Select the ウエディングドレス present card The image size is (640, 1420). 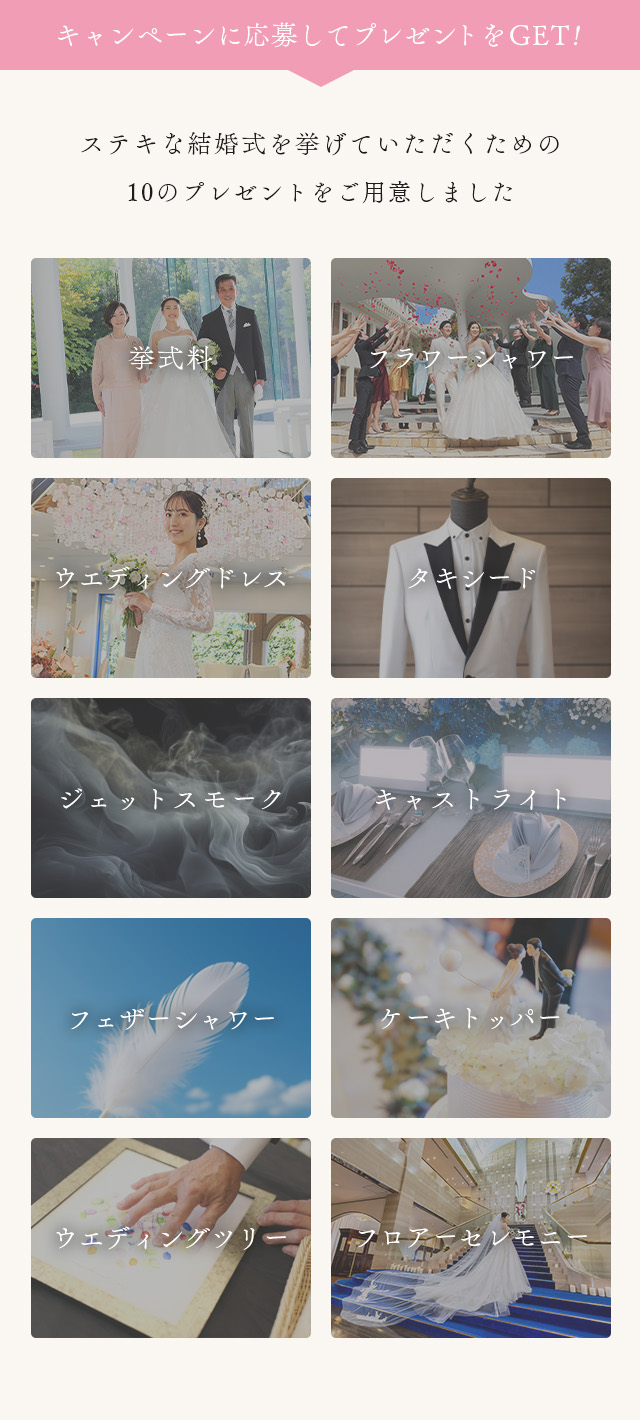pyautogui.click(x=171, y=578)
